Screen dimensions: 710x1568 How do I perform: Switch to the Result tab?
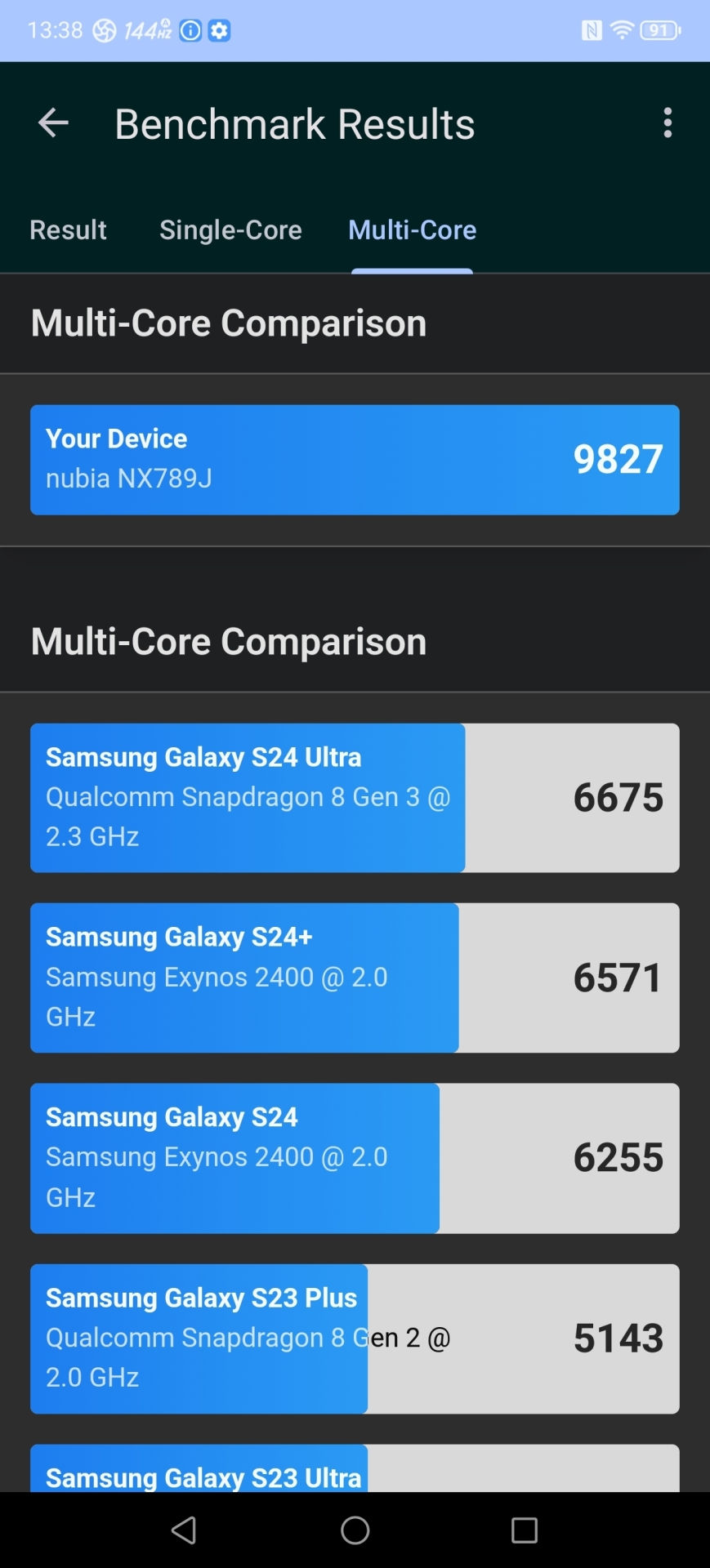point(68,230)
